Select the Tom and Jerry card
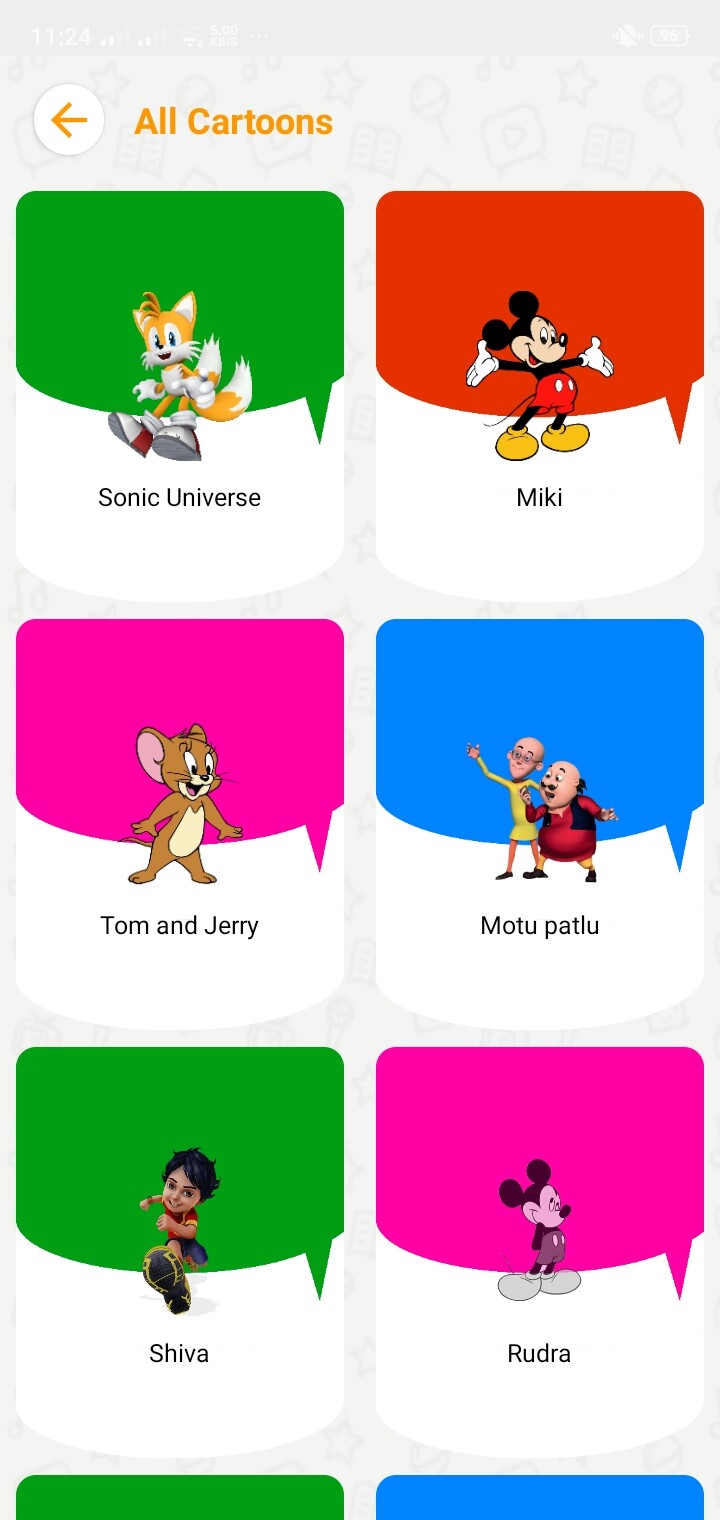This screenshot has height=1520, width=720. click(180, 823)
